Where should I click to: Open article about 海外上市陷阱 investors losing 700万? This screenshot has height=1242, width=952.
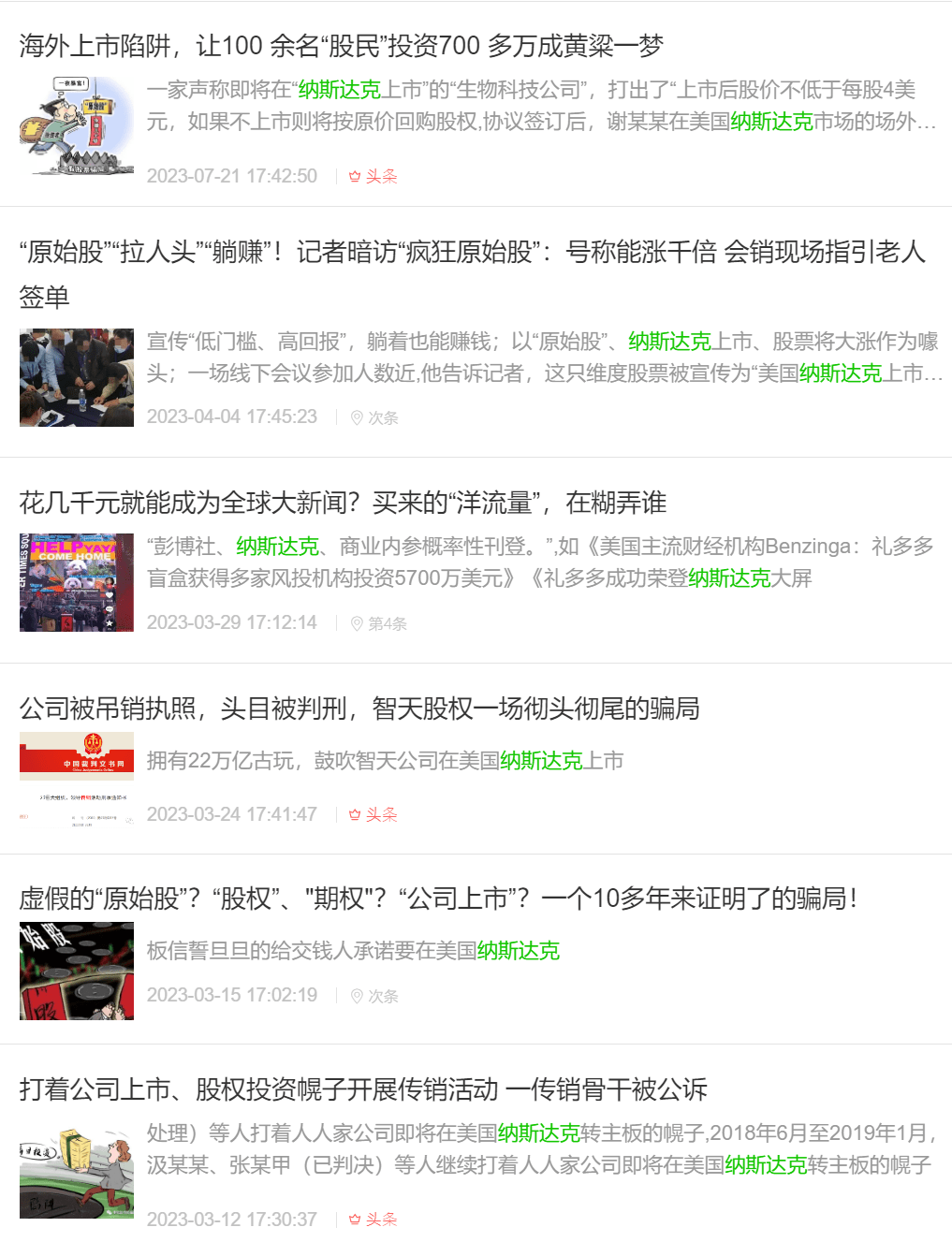coord(342,46)
